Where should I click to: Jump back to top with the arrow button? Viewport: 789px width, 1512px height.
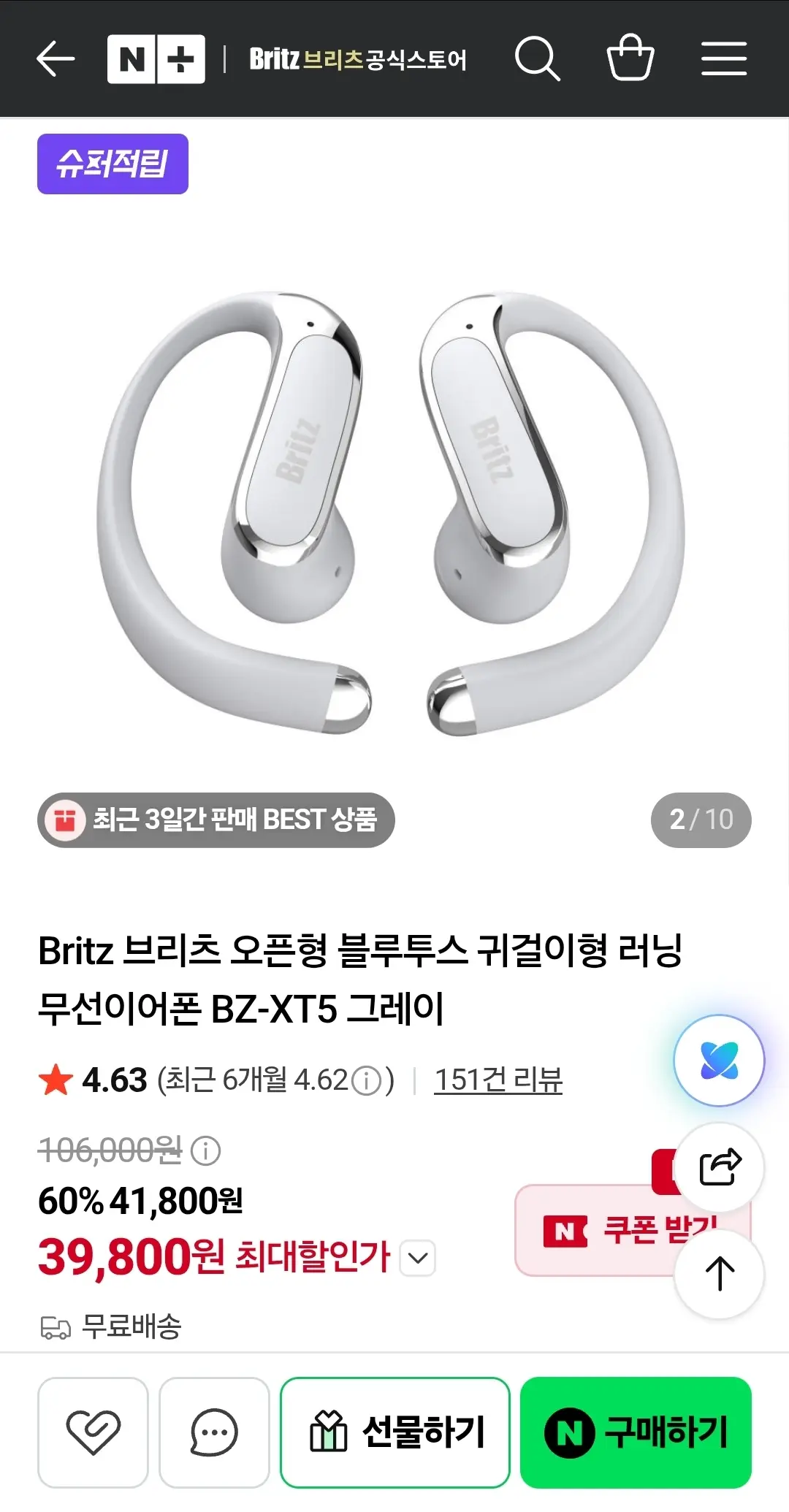(720, 1274)
